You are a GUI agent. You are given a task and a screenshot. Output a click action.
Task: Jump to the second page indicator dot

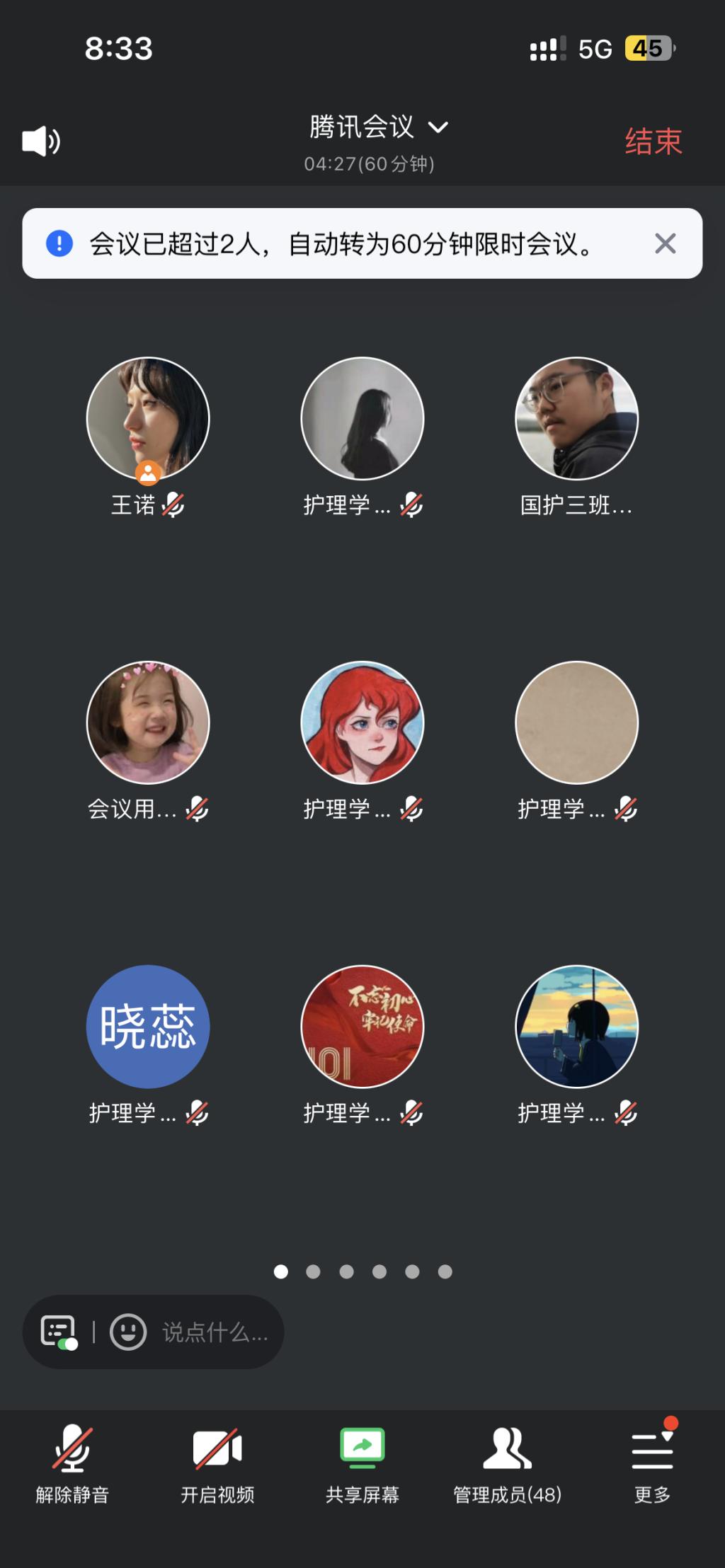click(x=313, y=1272)
